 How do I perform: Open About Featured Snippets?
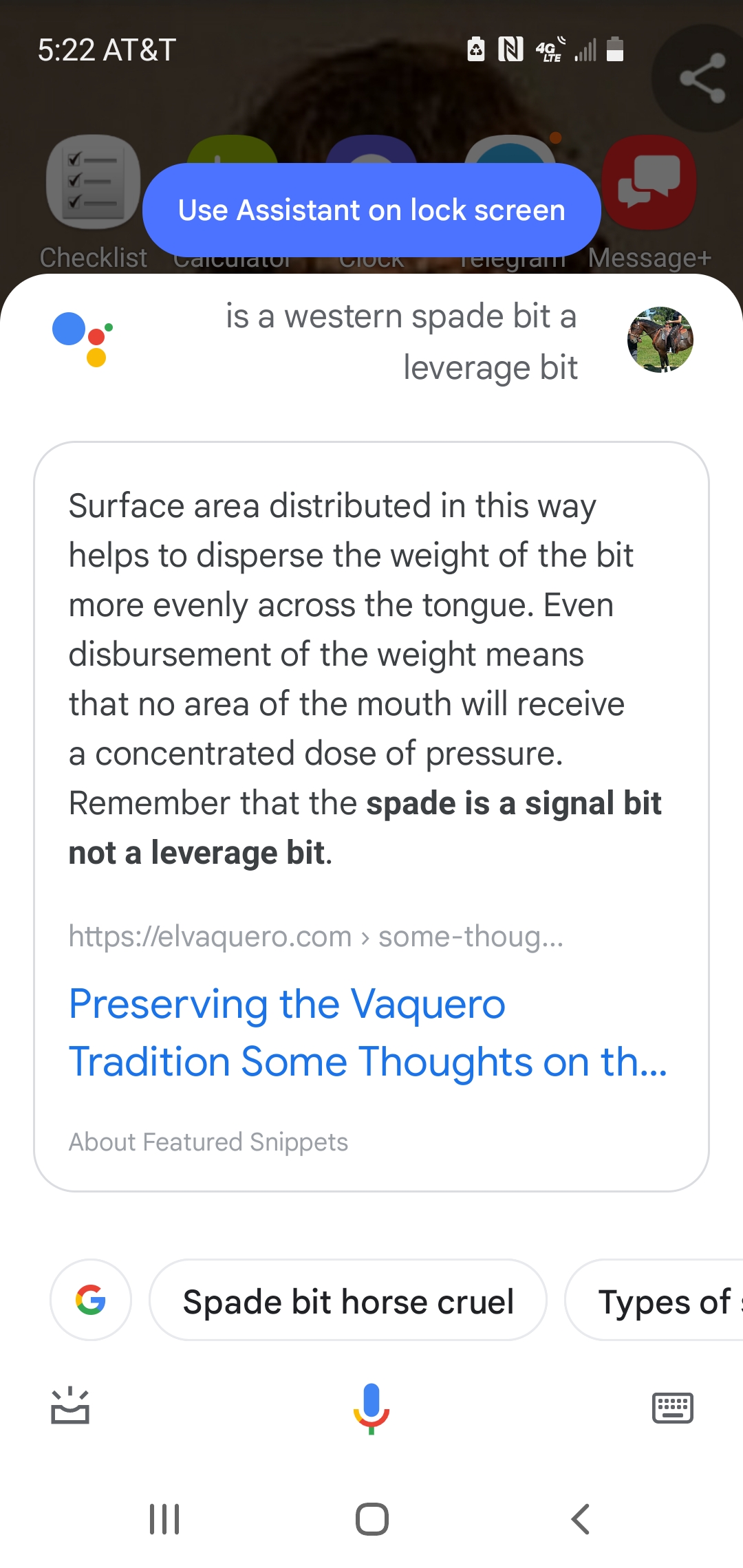coord(208,1142)
